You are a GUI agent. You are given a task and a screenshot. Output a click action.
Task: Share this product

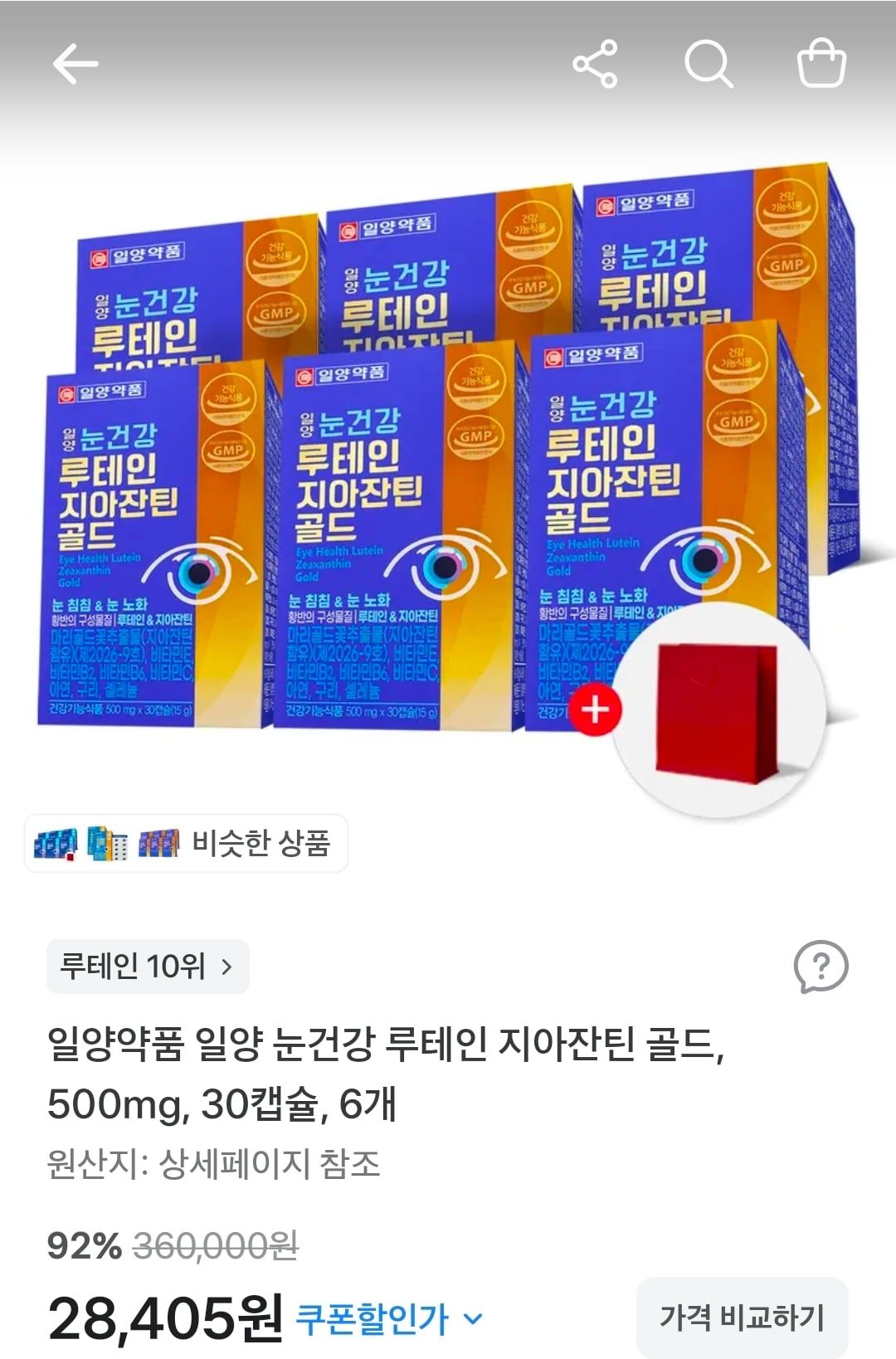tap(595, 64)
